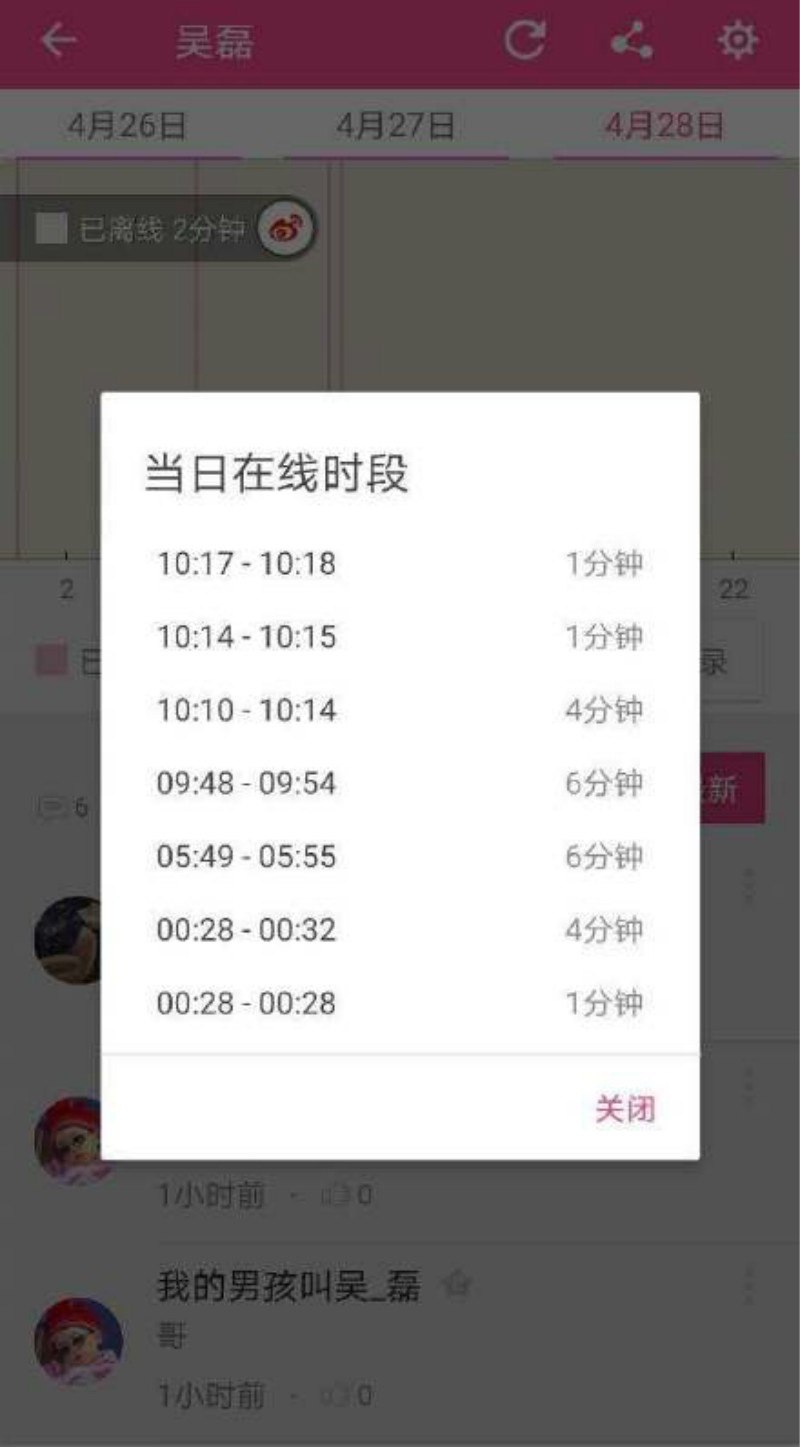Close the 当日在线时段 dialog with 关闭

(x=625, y=1109)
